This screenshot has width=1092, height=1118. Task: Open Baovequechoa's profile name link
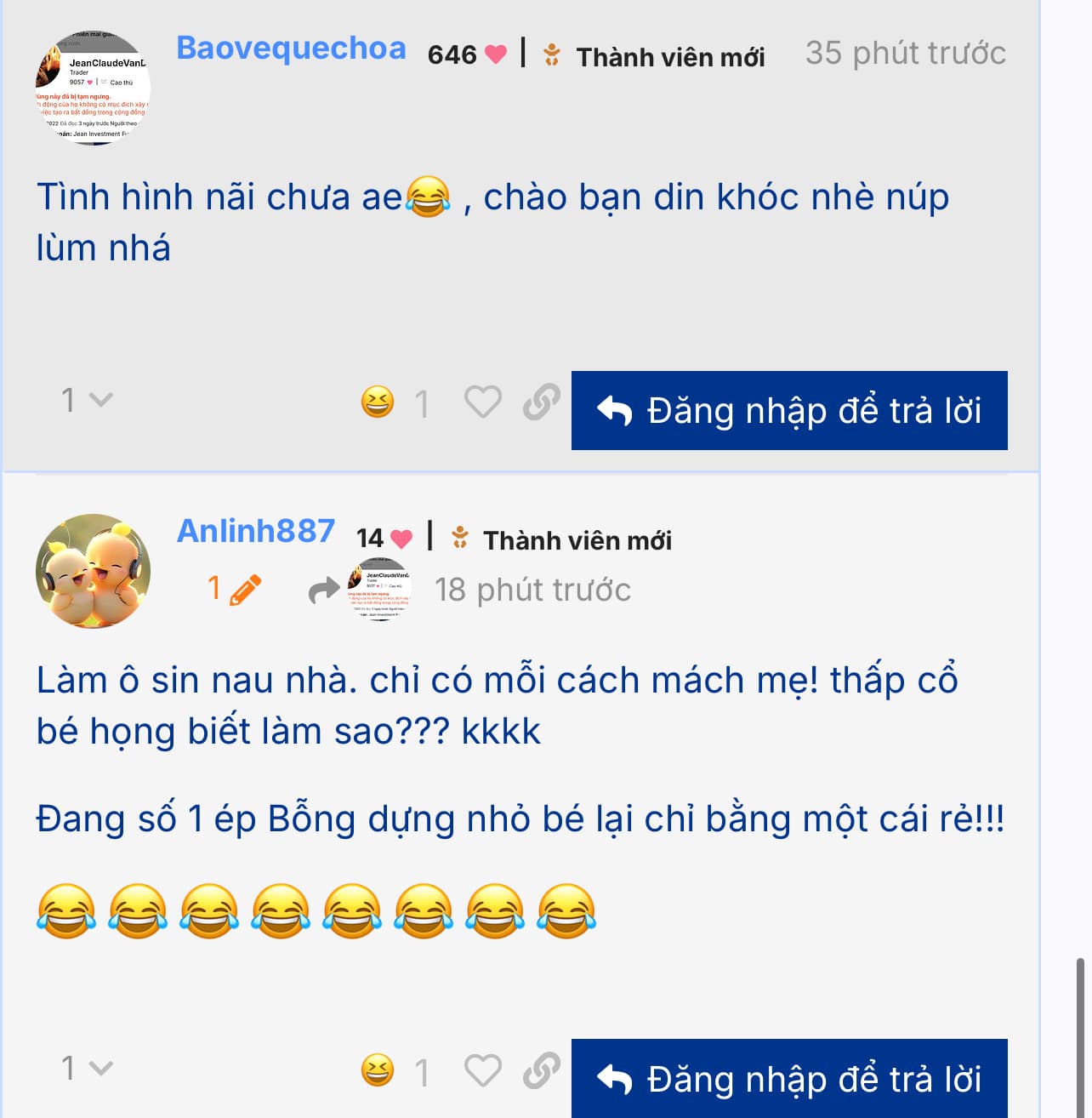pyautogui.click(x=291, y=48)
